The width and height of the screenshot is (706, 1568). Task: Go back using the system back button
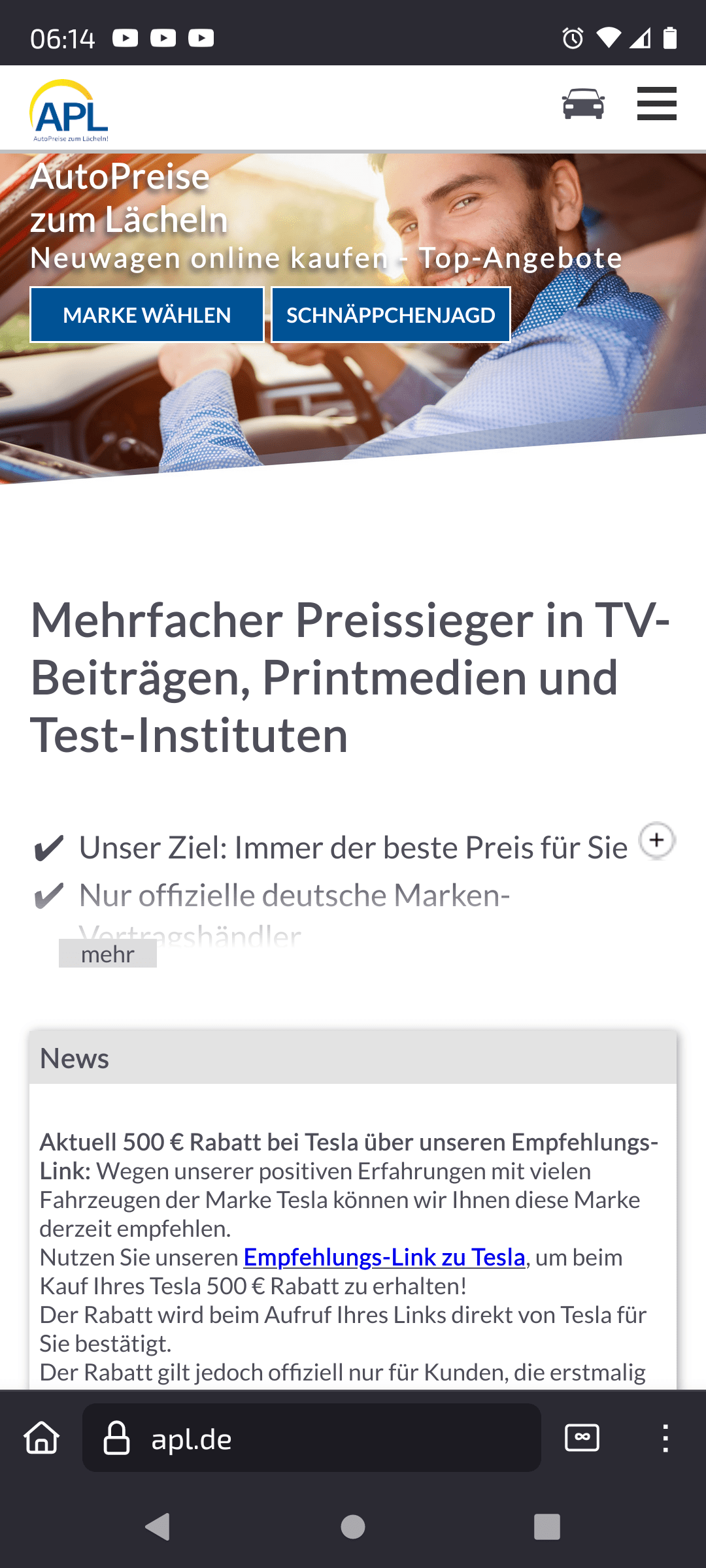pos(158,1527)
